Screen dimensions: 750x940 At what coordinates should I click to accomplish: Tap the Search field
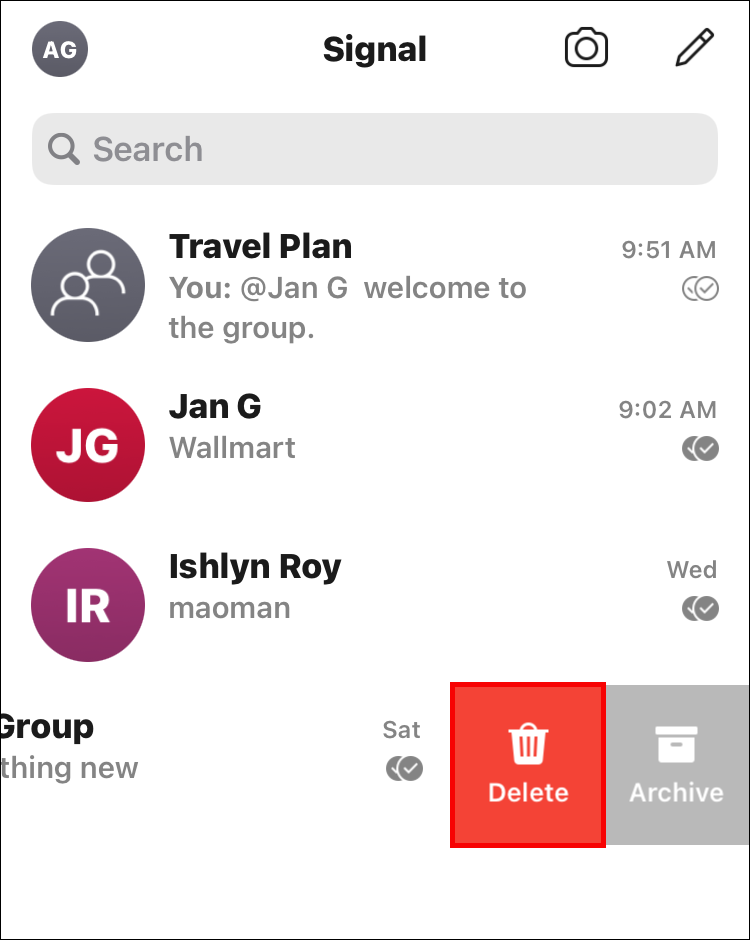374,150
